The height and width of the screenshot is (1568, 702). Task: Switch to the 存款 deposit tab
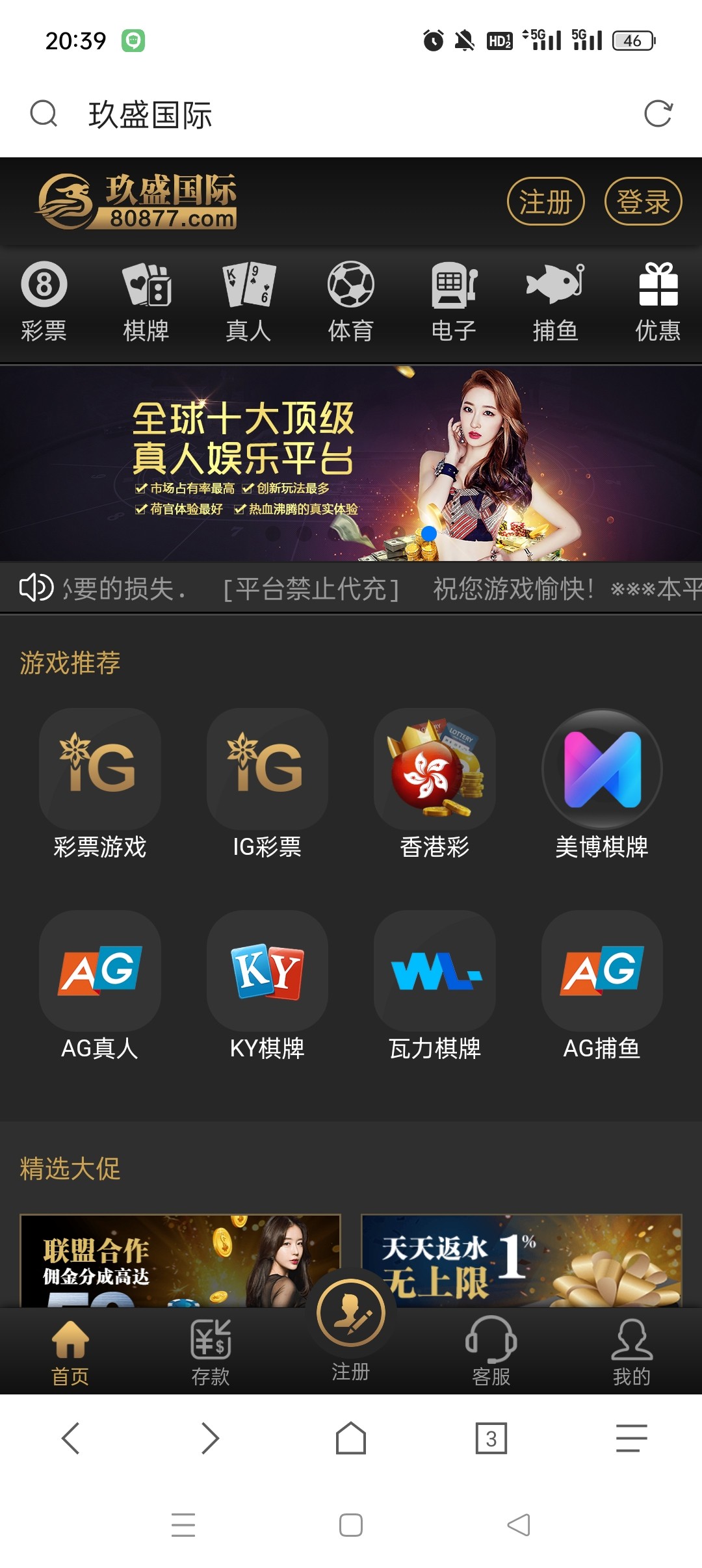[x=211, y=1351]
